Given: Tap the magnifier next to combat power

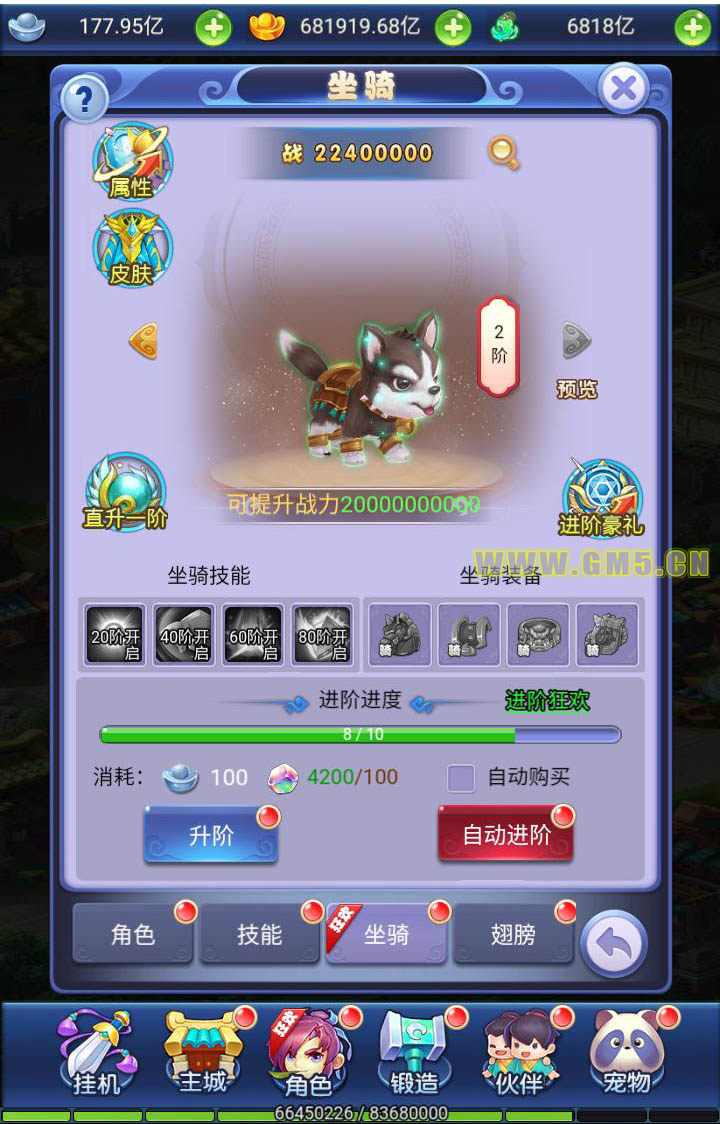Looking at the screenshot, I should 503,153.
